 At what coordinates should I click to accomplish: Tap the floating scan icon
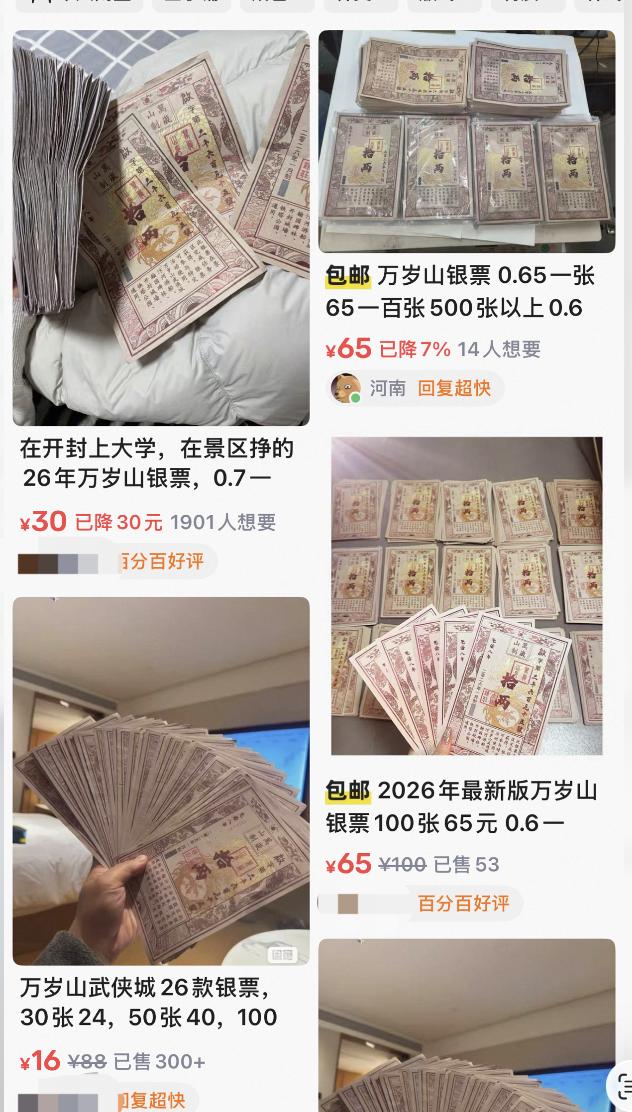[622, 1085]
